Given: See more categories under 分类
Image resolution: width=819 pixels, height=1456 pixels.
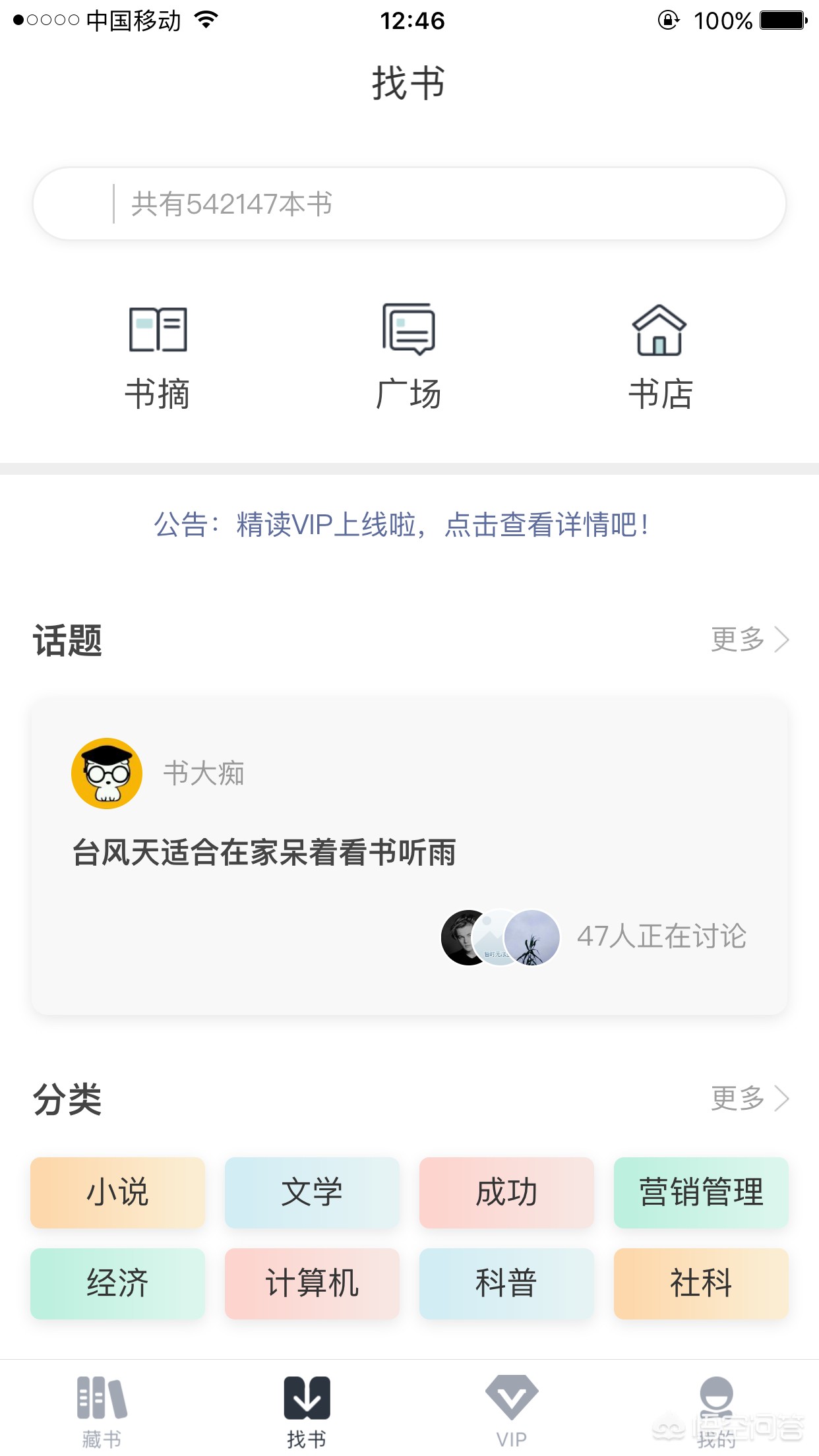Looking at the screenshot, I should coord(749,1099).
